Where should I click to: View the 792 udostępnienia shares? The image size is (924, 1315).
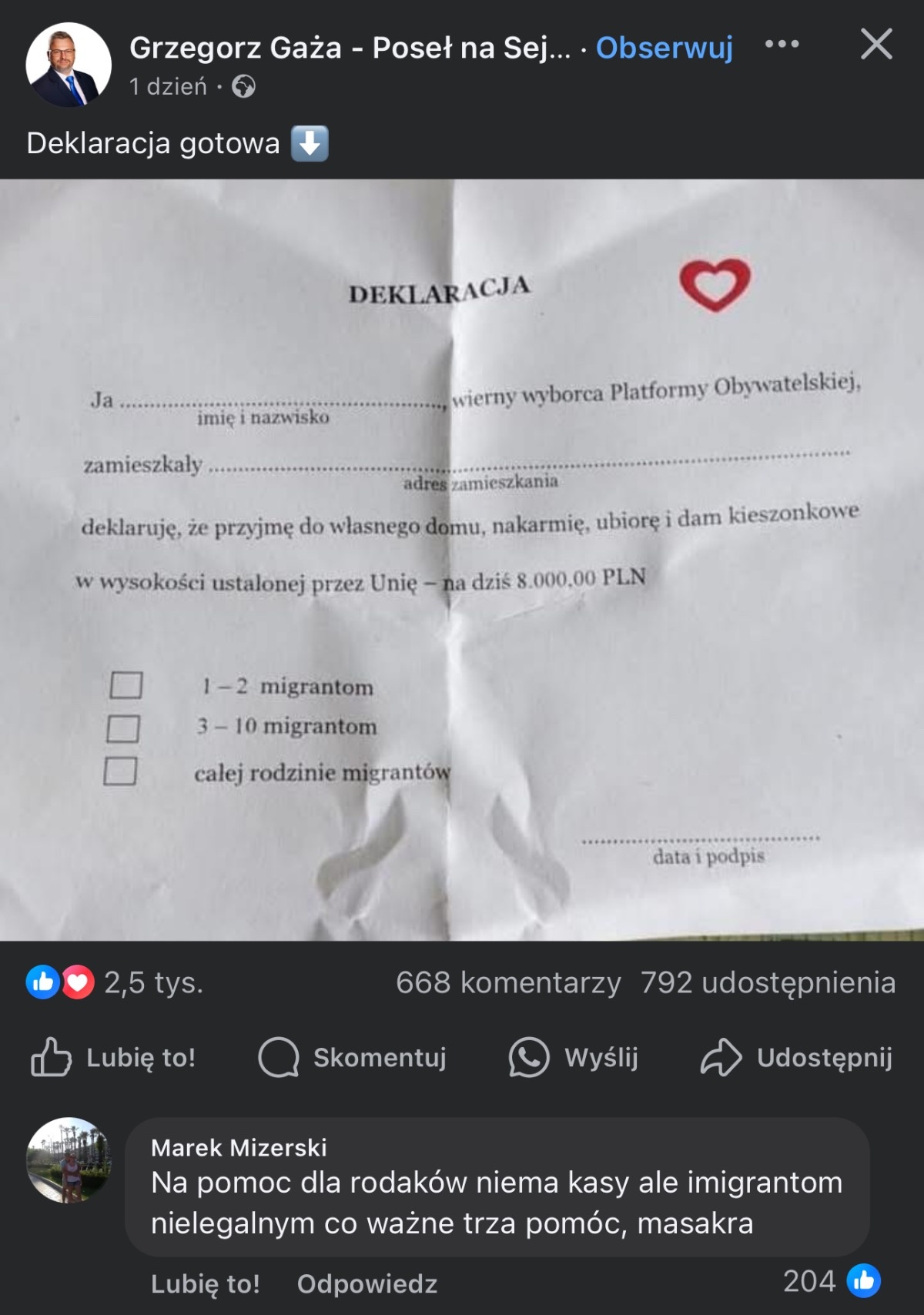click(x=768, y=983)
